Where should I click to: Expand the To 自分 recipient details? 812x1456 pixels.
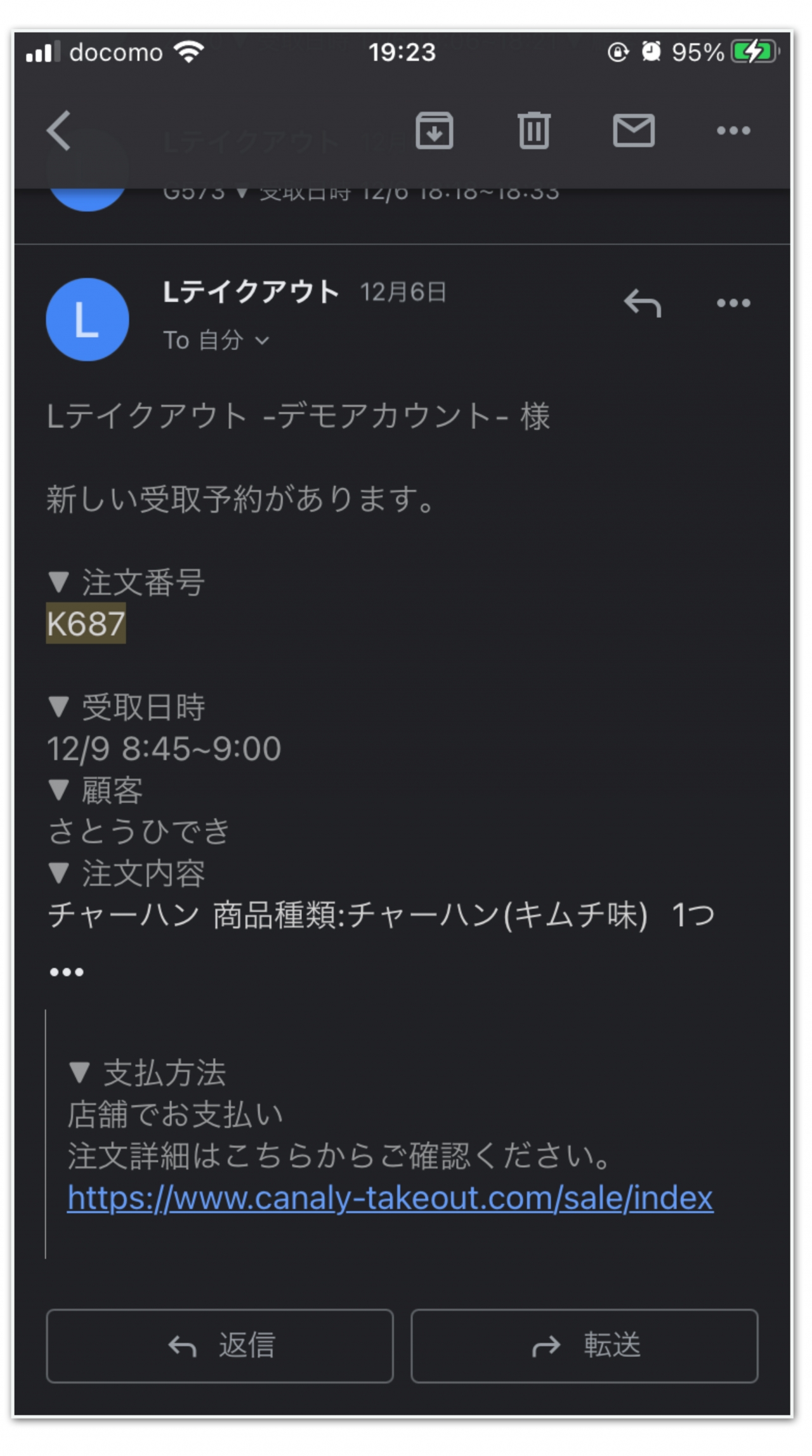coord(216,340)
